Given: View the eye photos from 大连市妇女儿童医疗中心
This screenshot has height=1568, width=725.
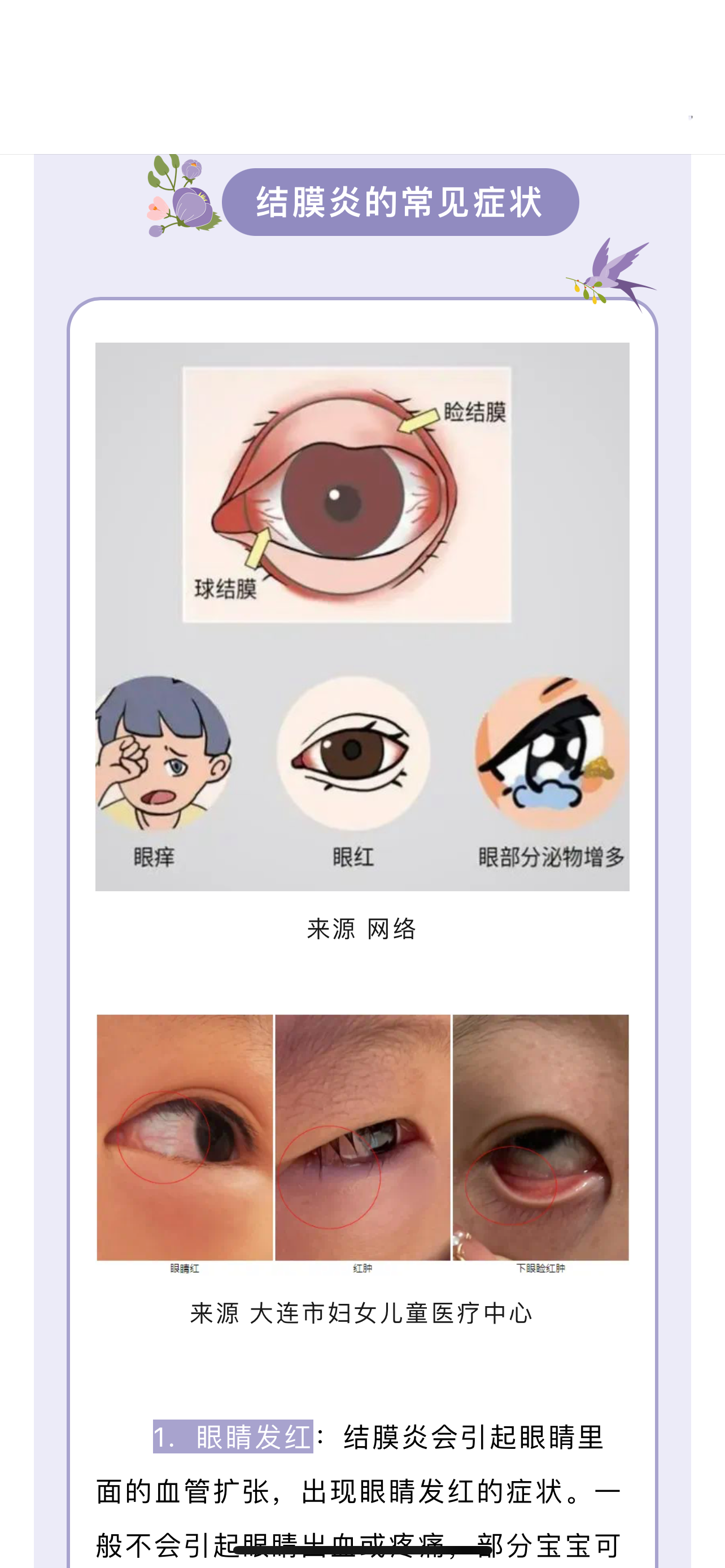Looking at the screenshot, I should [x=362, y=1144].
